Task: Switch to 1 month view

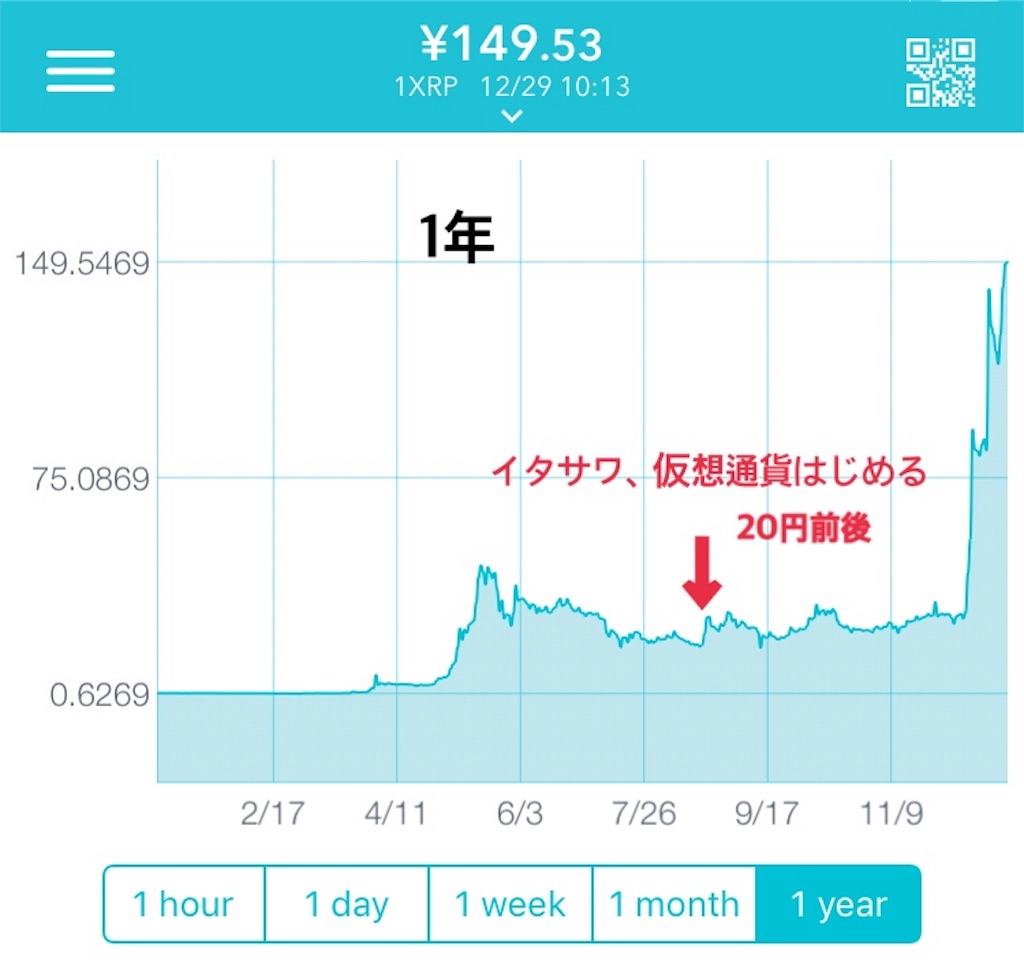Action: [674, 904]
